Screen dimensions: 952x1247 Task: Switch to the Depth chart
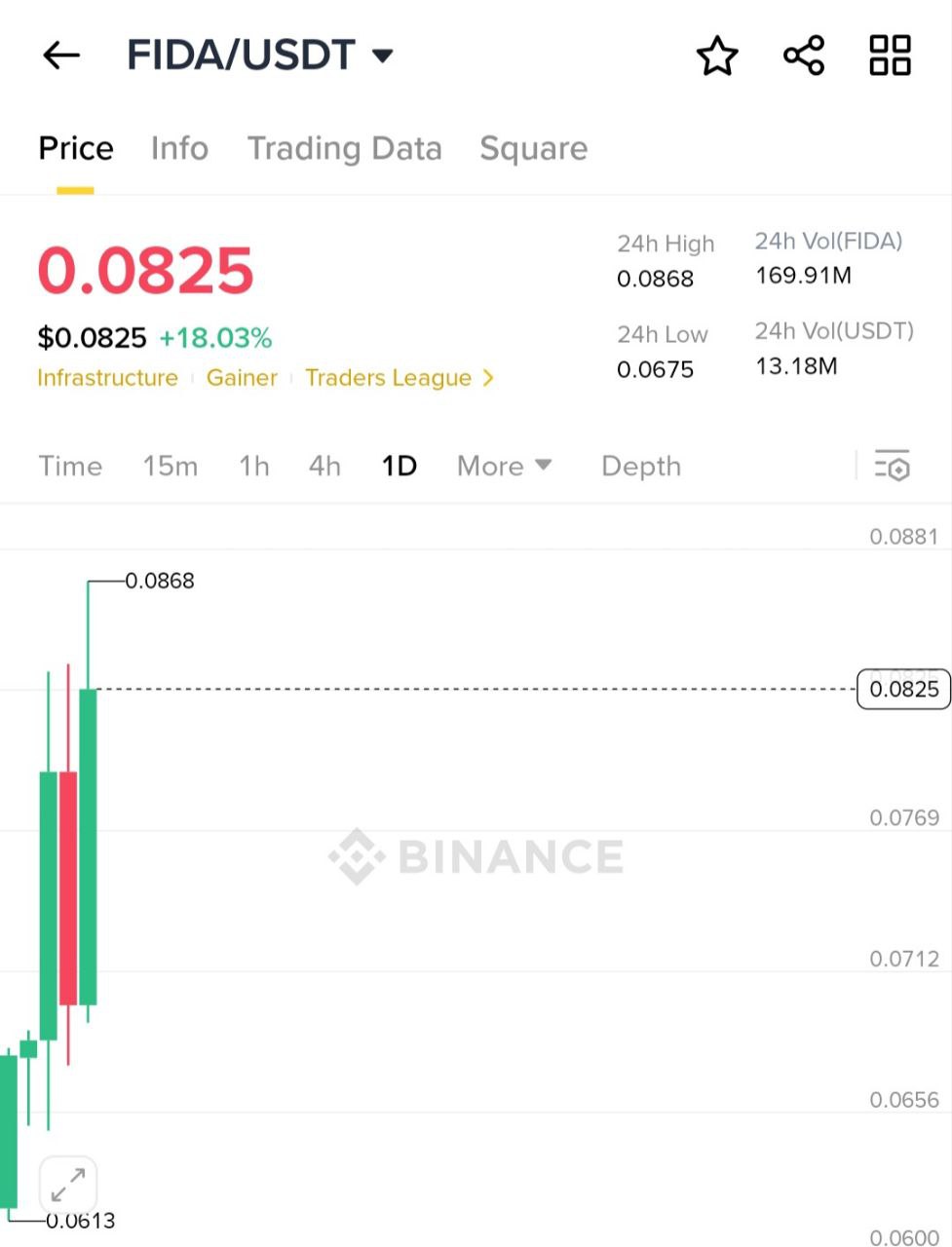[640, 466]
